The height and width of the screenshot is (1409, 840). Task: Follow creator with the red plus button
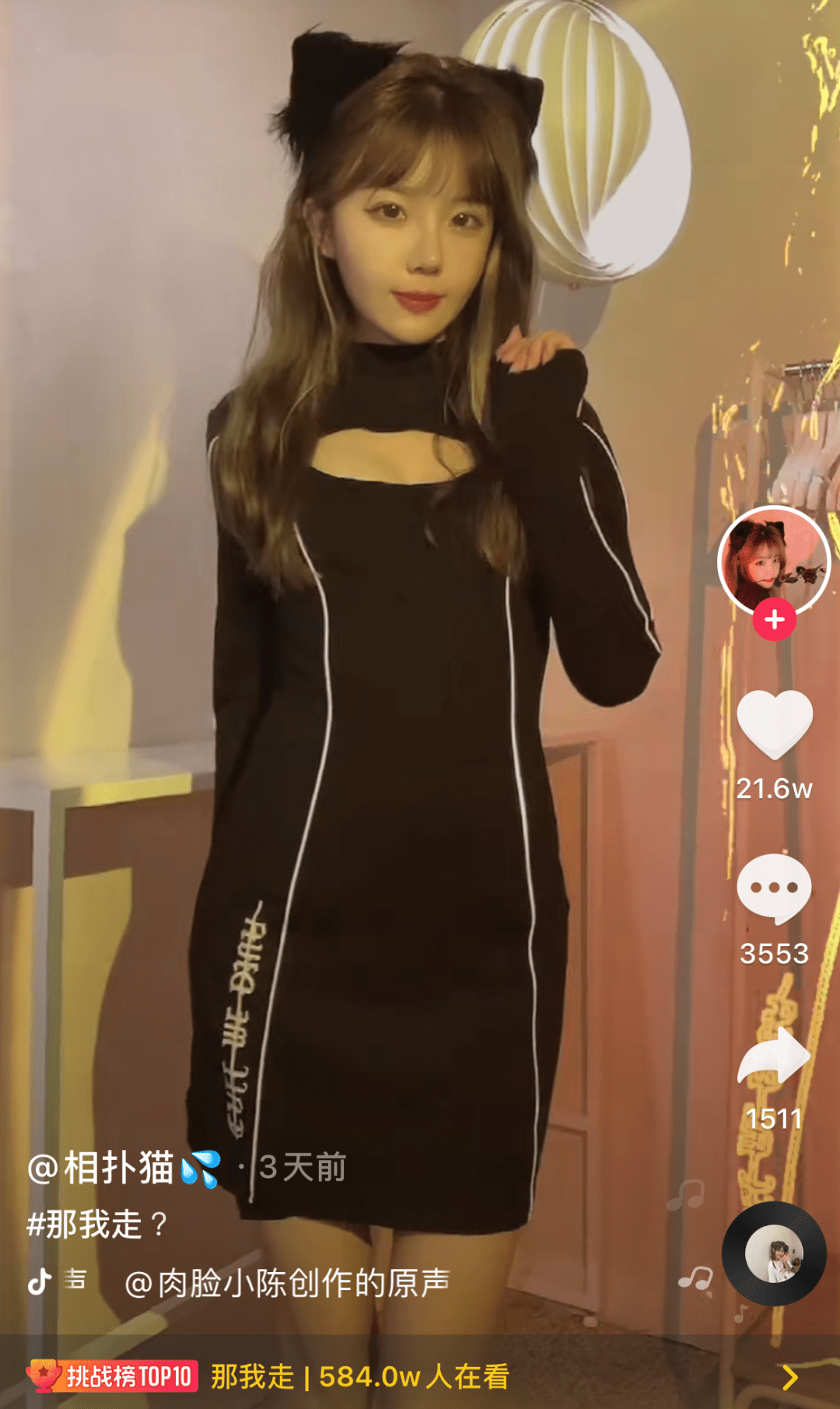(774, 620)
